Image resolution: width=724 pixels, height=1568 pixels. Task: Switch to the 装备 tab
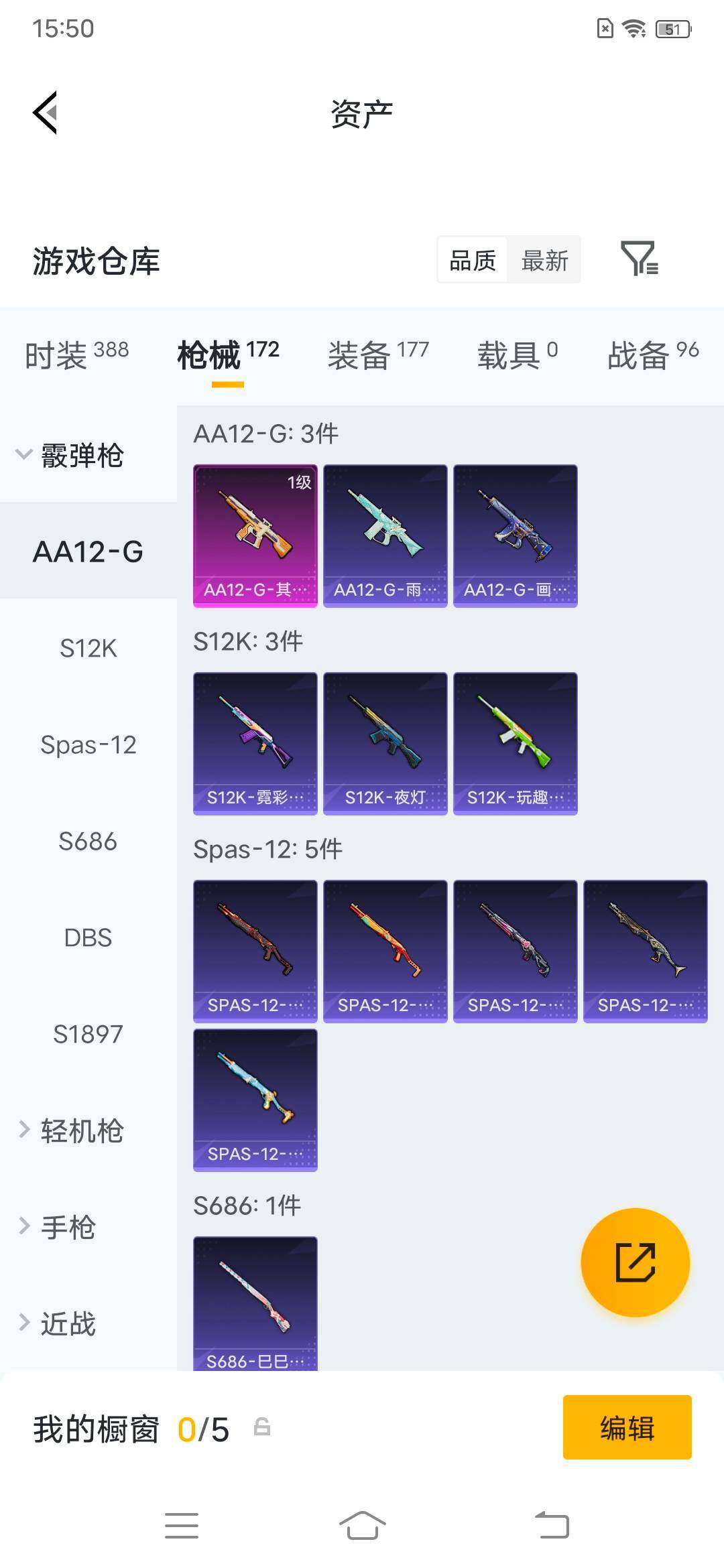(378, 355)
